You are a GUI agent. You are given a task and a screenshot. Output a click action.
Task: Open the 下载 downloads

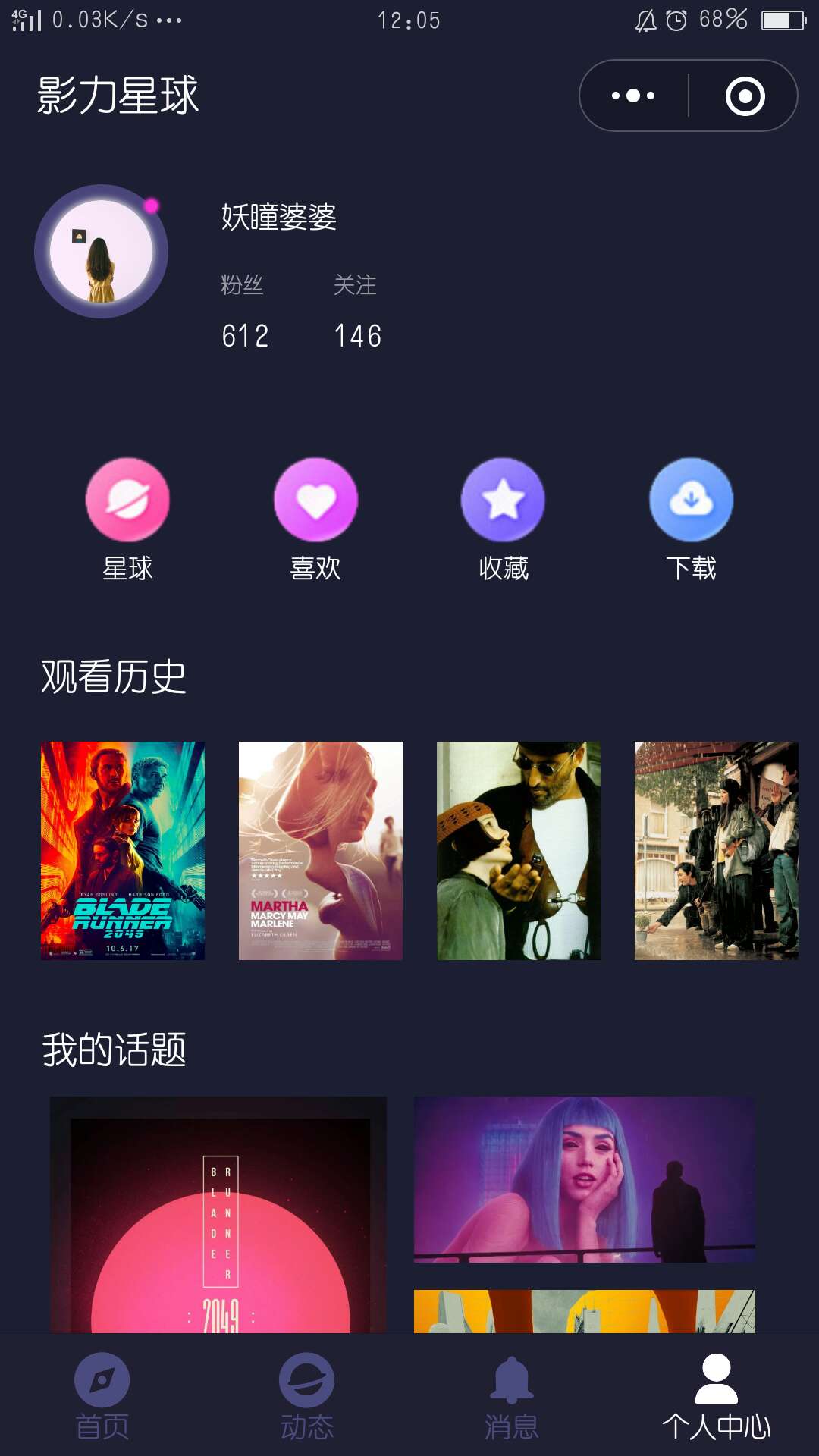[x=691, y=519]
